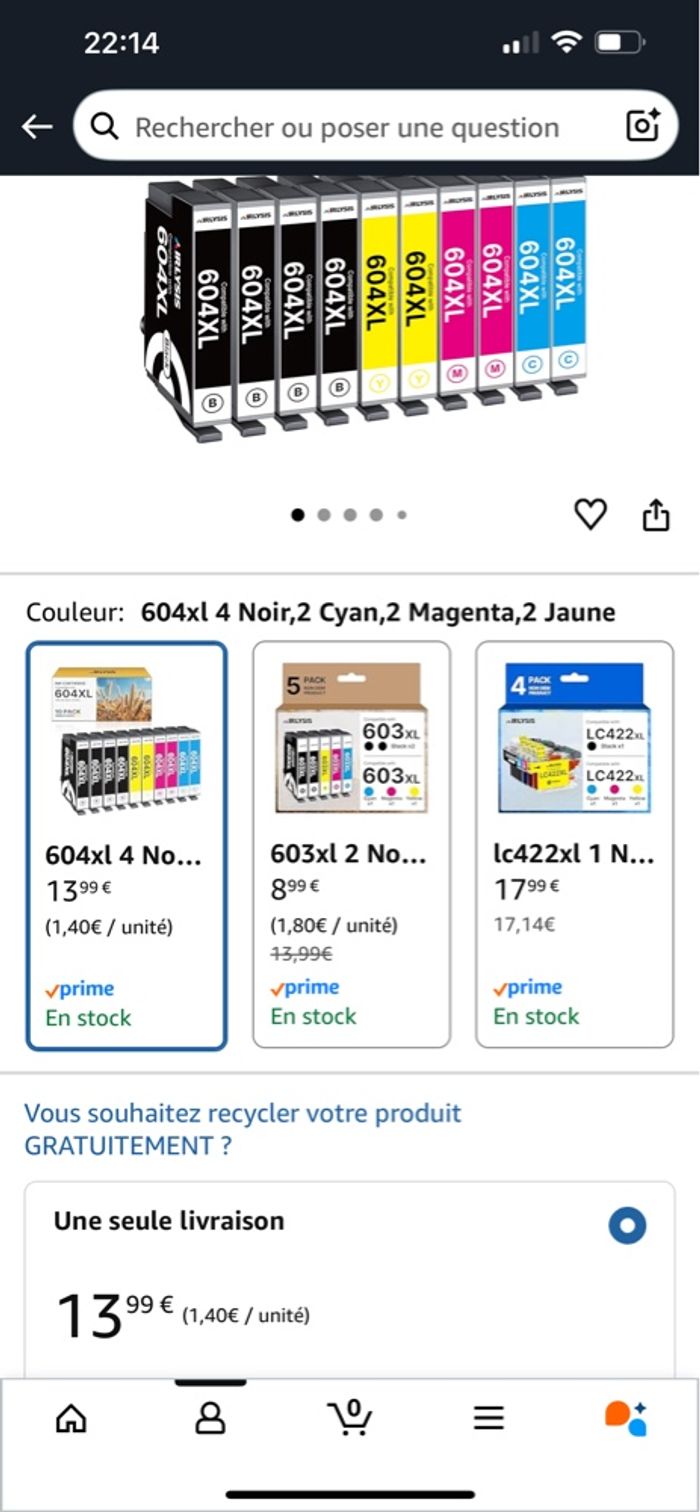The image size is (700, 1512).
Task: Go to the Home tab
Action: click(70, 1417)
